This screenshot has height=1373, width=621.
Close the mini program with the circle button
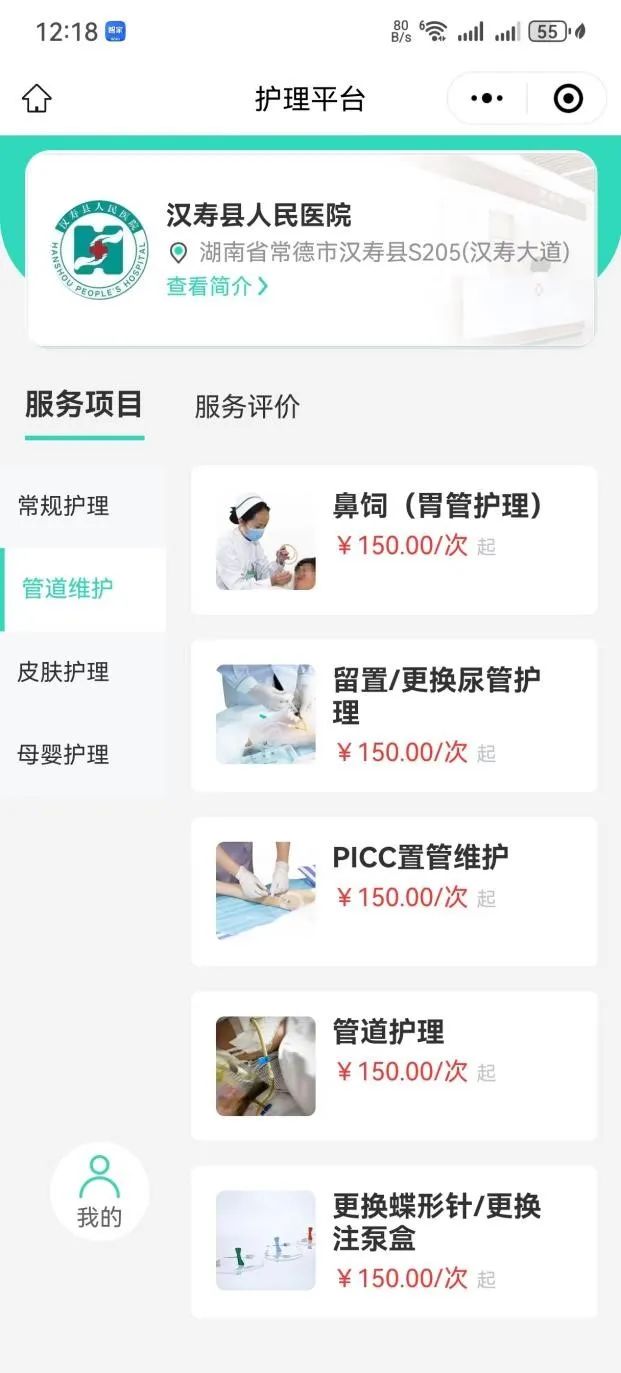pyautogui.click(x=568, y=99)
